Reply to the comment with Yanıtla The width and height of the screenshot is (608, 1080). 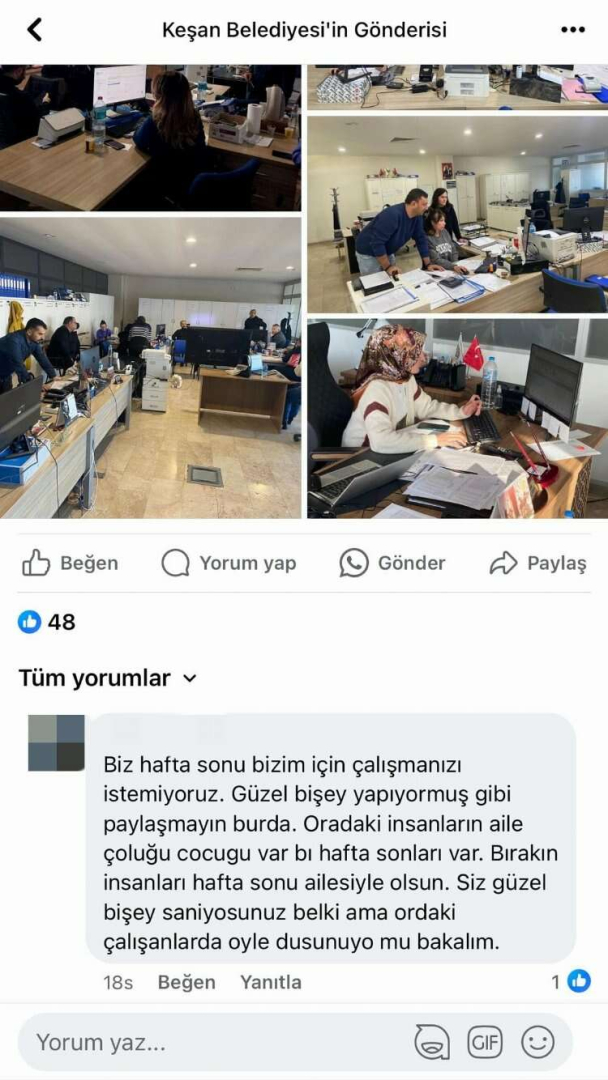(x=270, y=982)
